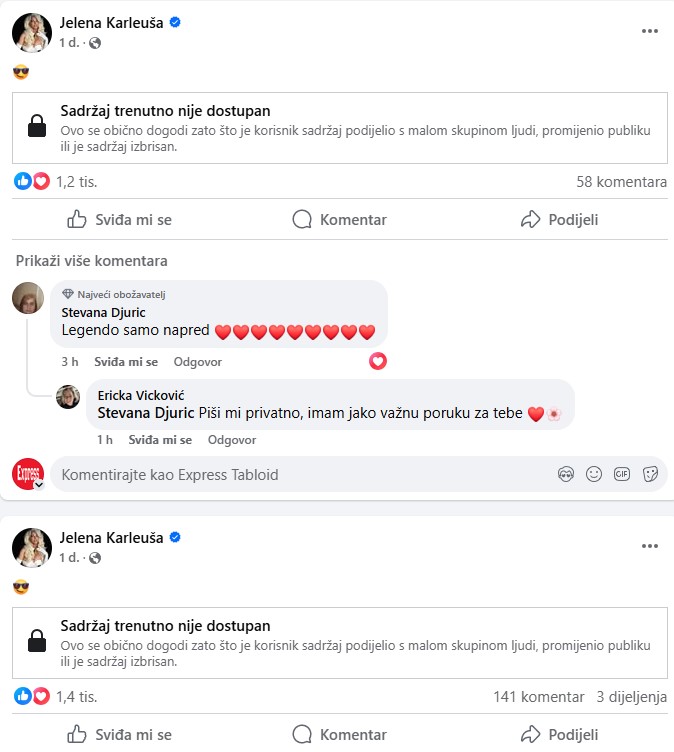Viewport: 674px width, 752px height.
Task: Open overflow menu on second Jelena Karleuša post
Action: pyautogui.click(x=650, y=545)
